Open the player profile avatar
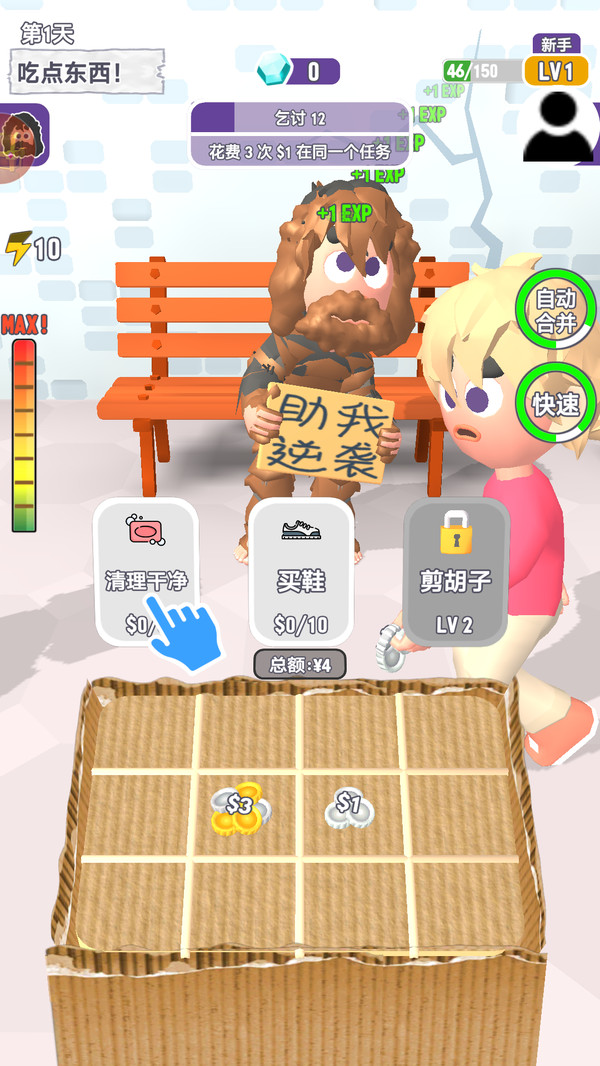This screenshot has width=600, height=1066. [557, 126]
